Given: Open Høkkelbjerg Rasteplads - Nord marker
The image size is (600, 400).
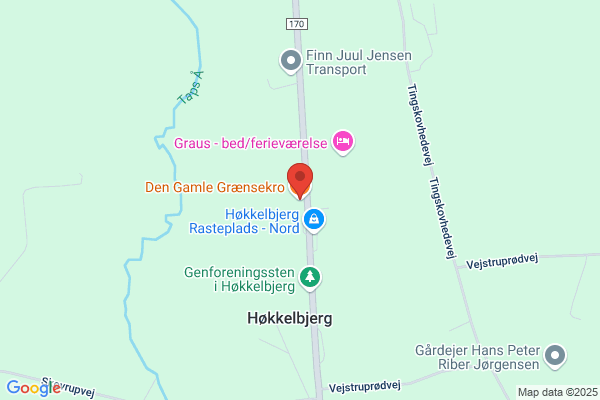Looking at the screenshot, I should (x=314, y=220).
